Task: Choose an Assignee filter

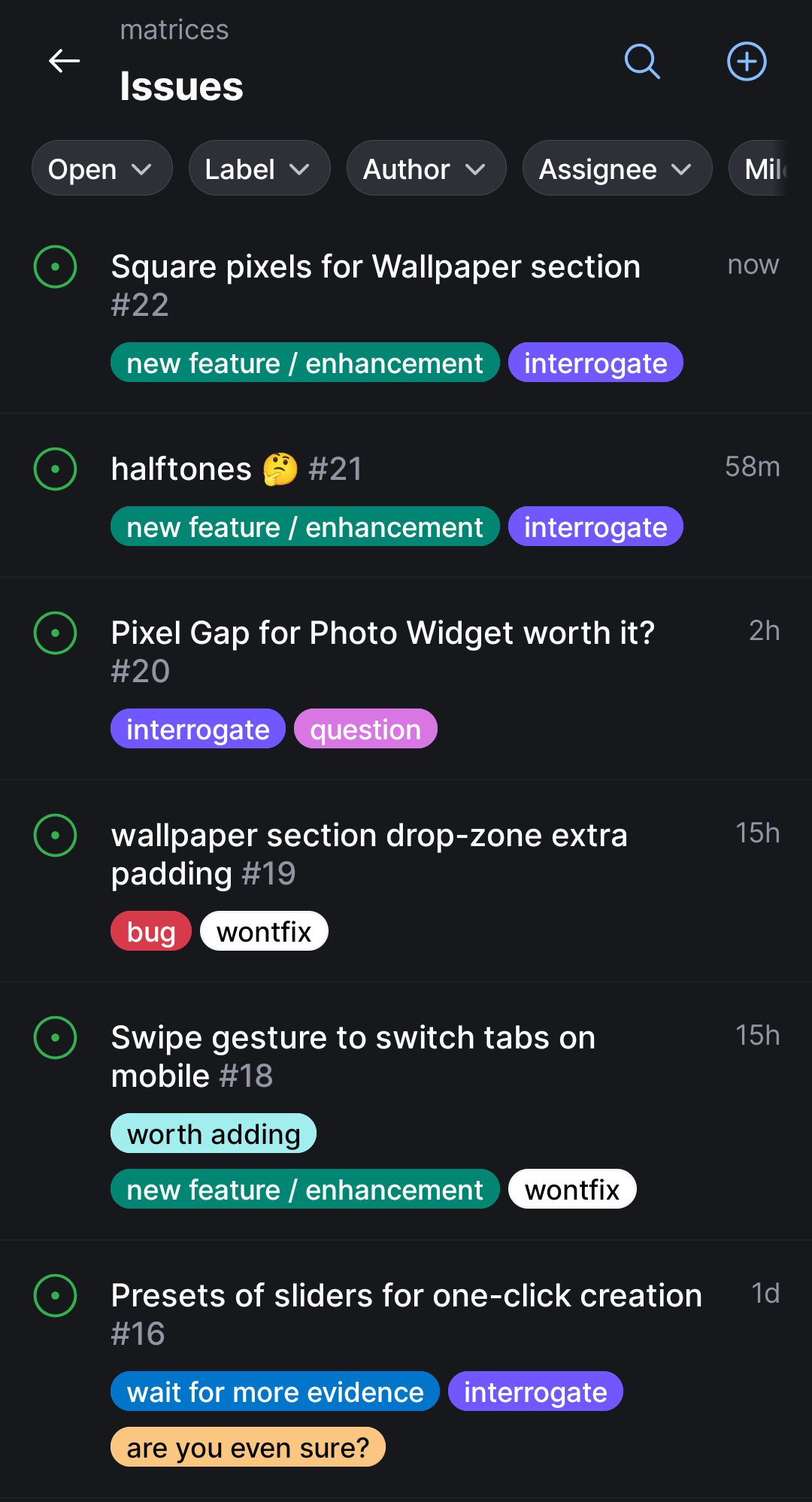Action: click(x=617, y=168)
